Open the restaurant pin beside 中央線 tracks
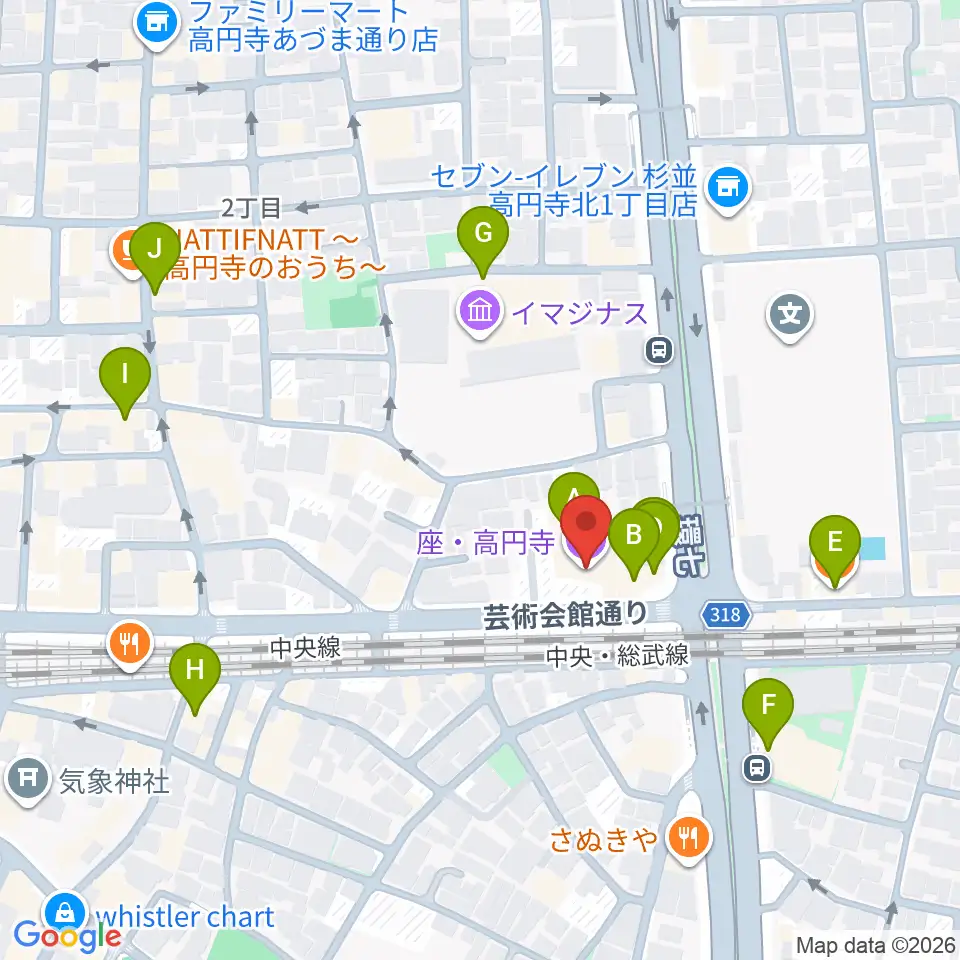Screen dimensions: 960x960 (x=129, y=646)
